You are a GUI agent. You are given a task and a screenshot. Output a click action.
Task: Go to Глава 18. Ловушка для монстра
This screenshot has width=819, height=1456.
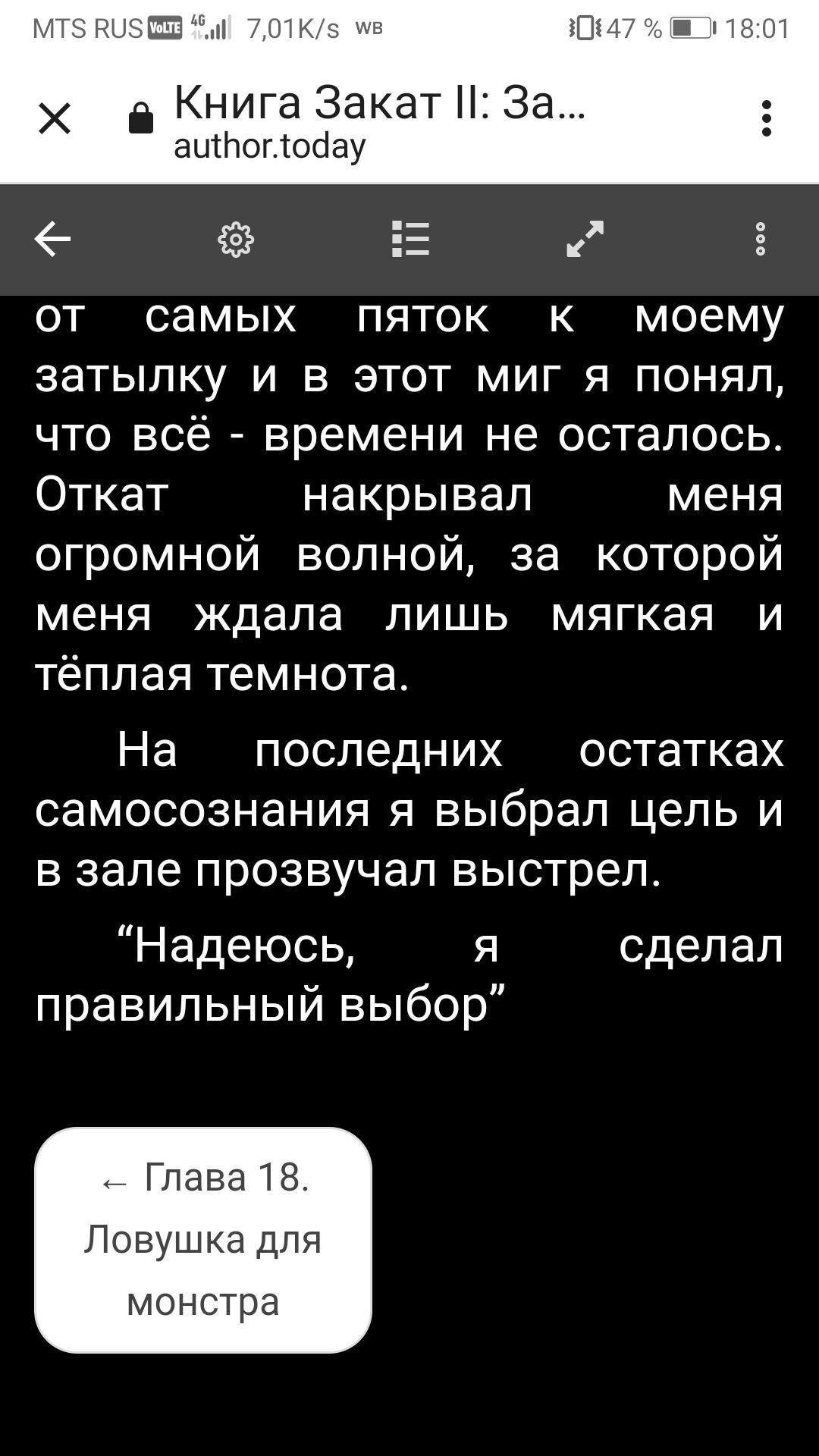click(x=203, y=1239)
